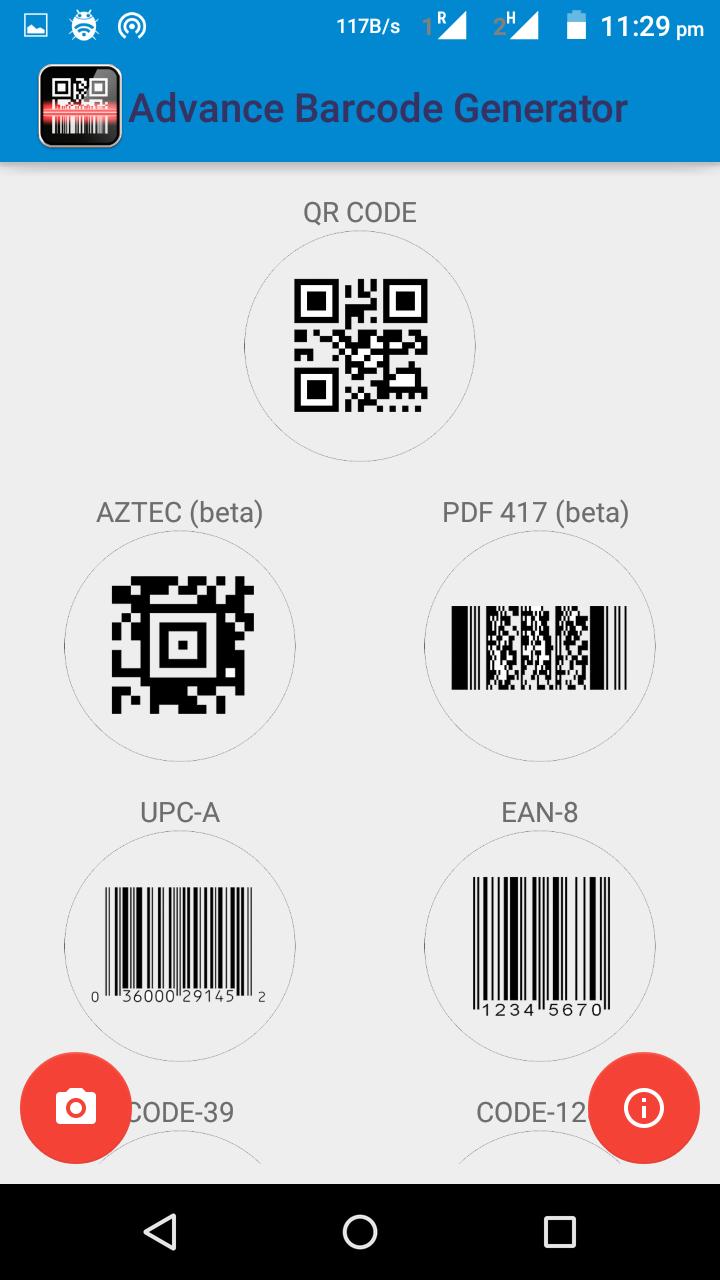Tap the EAN-8 barcode preview image
720x1280 pixels.
click(540, 944)
